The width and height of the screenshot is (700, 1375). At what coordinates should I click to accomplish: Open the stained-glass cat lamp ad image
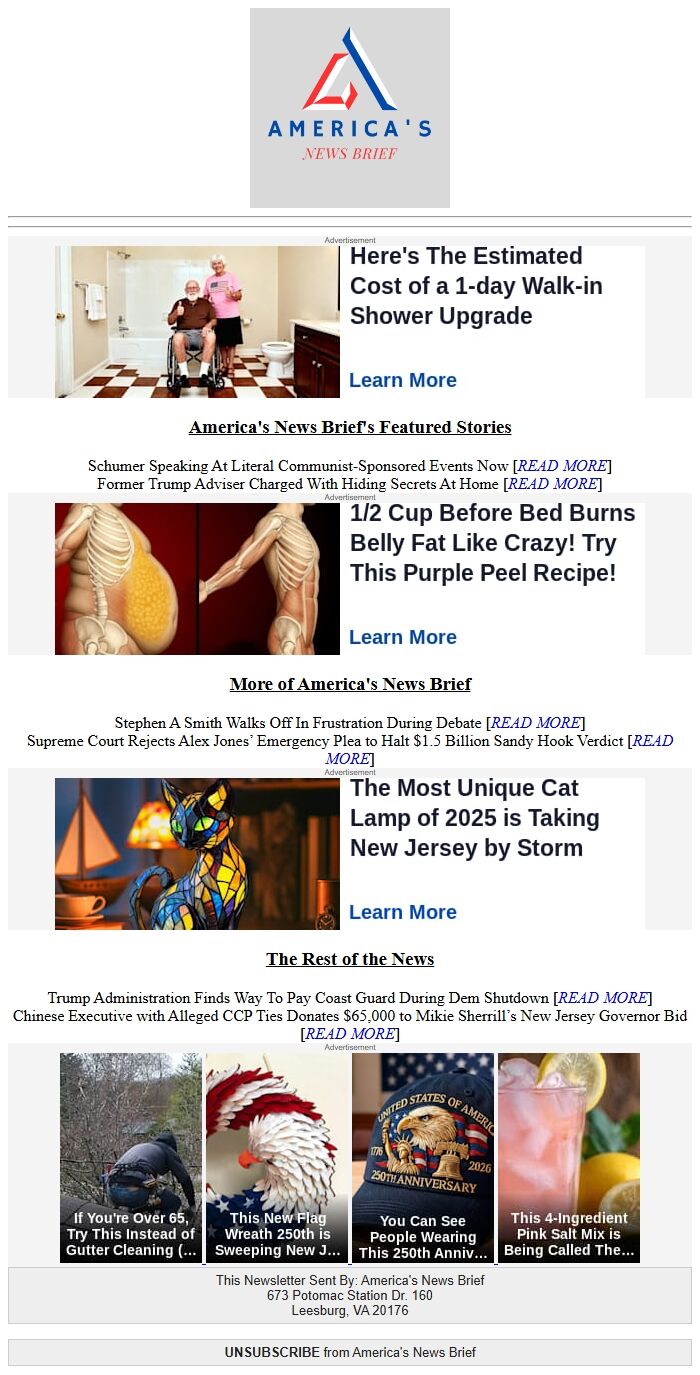[x=197, y=854]
